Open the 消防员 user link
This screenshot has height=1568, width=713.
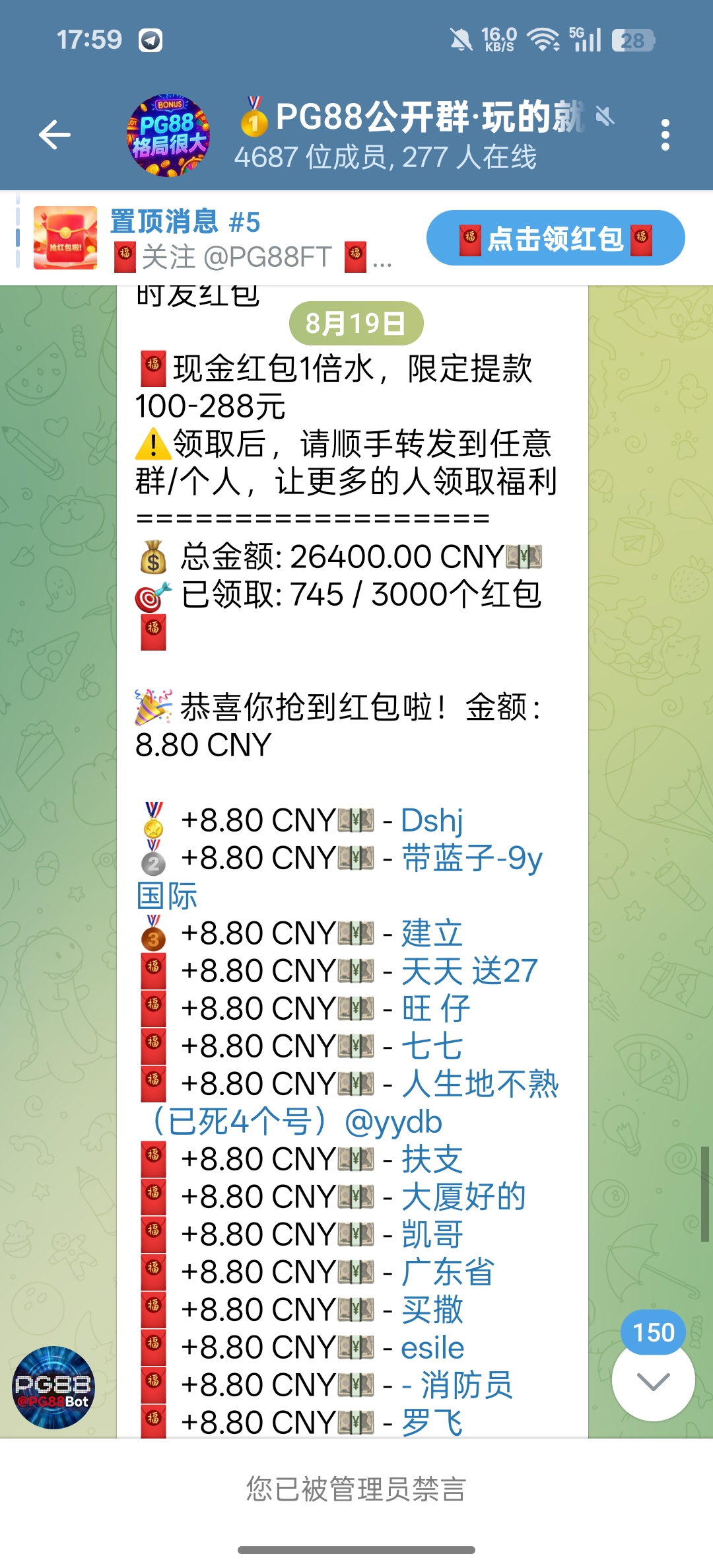(x=466, y=1385)
